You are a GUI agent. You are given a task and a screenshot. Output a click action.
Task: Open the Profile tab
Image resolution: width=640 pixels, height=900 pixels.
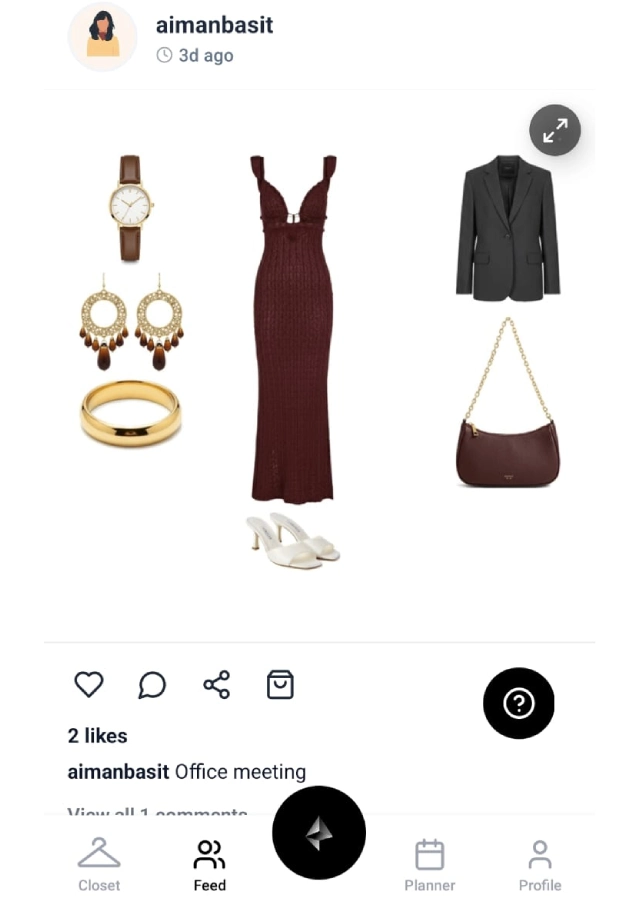coord(539,865)
